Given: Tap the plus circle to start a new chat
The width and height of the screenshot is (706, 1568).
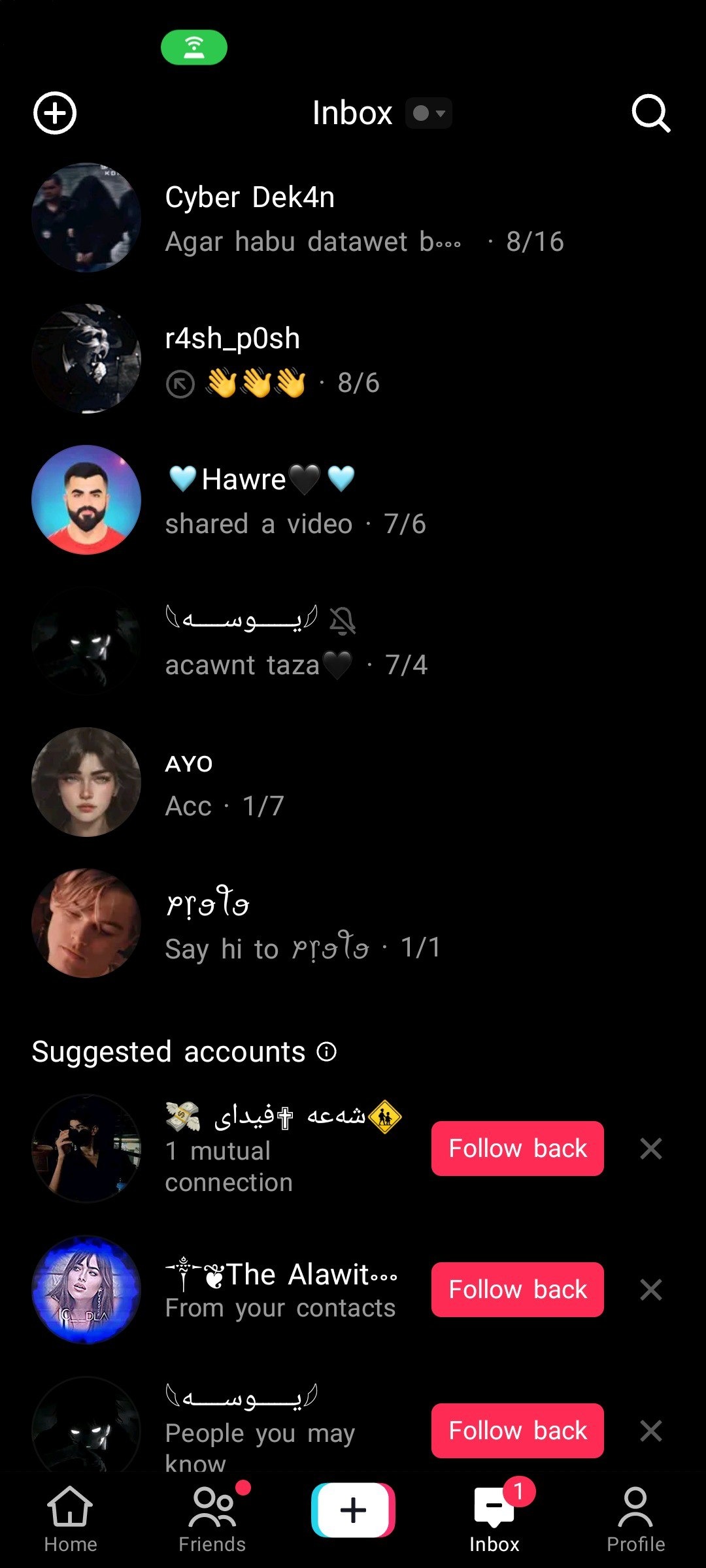Looking at the screenshot, I should tap(55, 114).
